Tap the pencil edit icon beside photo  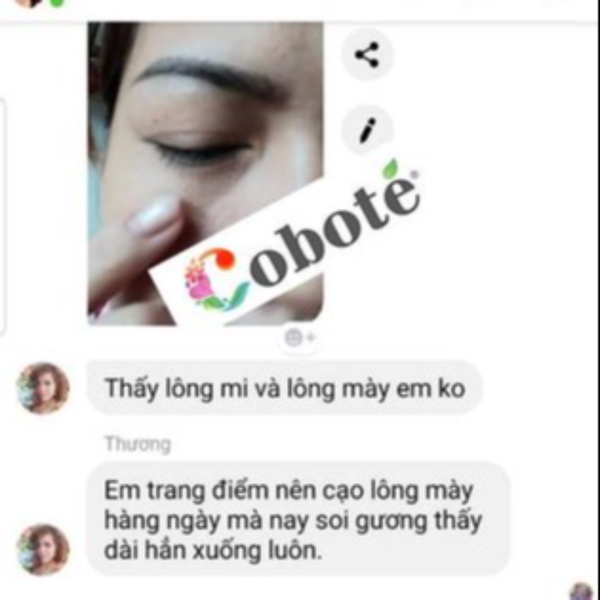click(367, 130)
